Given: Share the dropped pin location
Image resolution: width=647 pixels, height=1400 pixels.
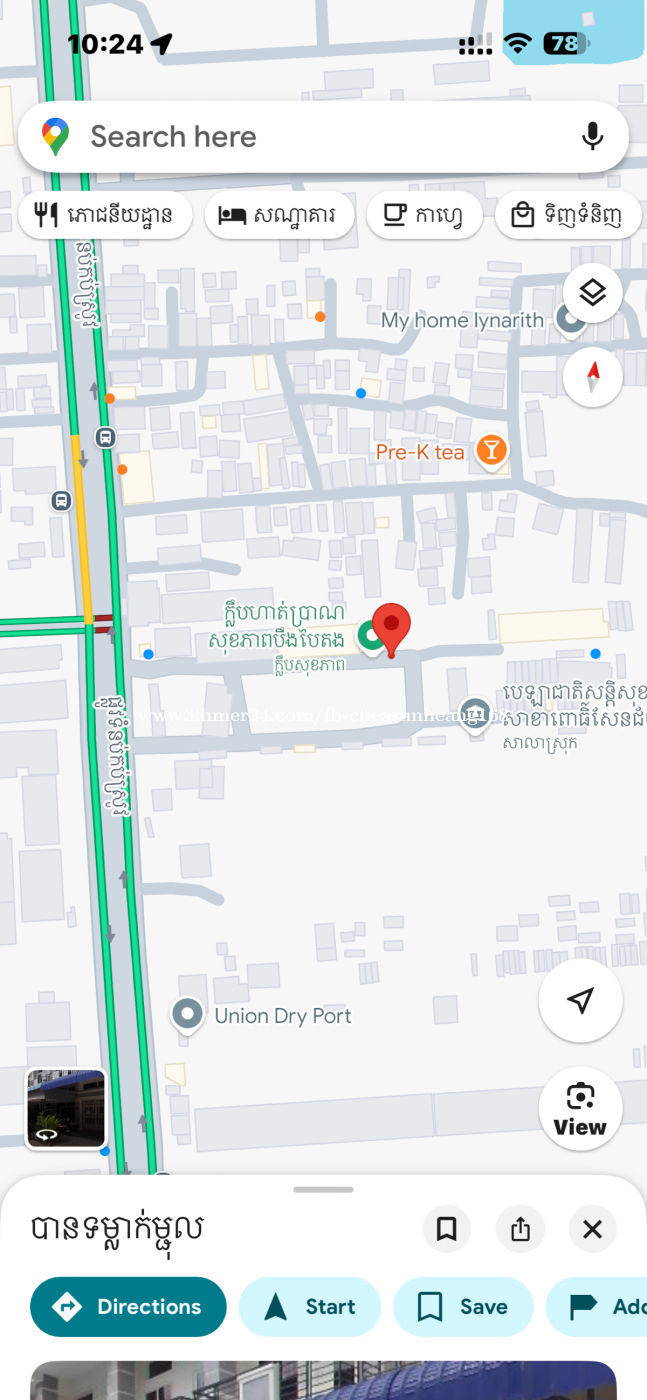Looking at the screenshot, I should 520,1229.
